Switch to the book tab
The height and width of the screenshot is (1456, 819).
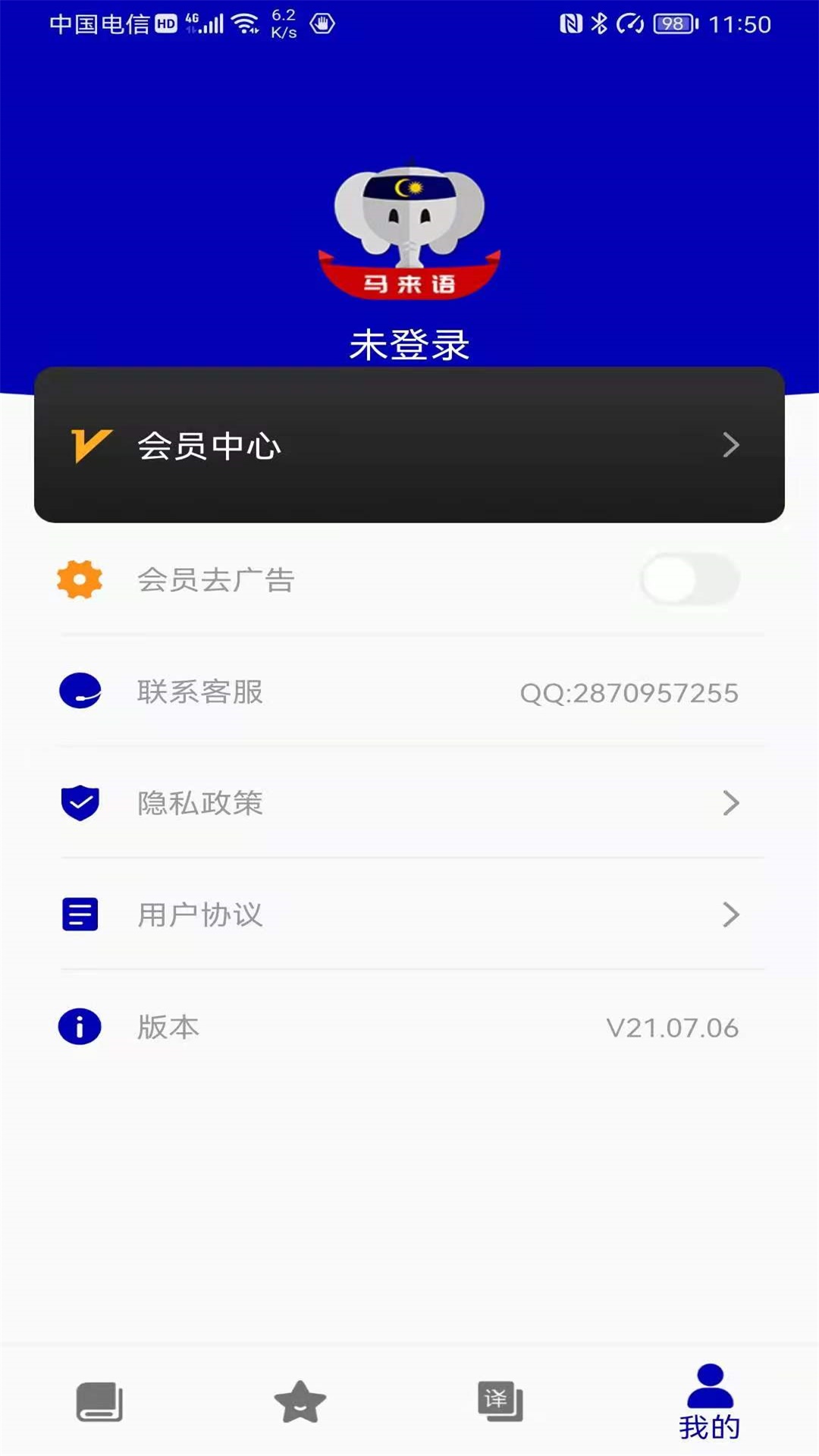coord(99,1401)
